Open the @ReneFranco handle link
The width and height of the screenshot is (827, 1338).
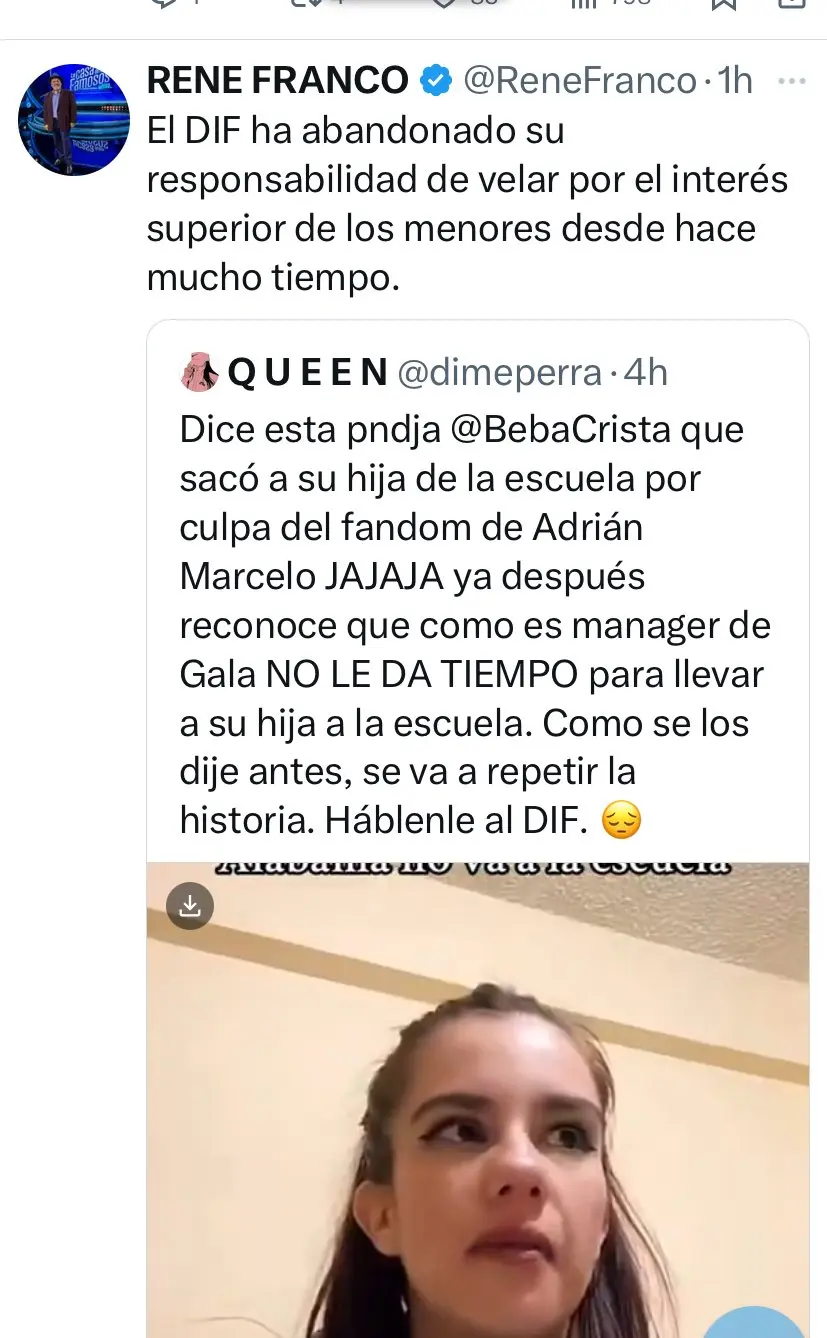tap(580, 81)
